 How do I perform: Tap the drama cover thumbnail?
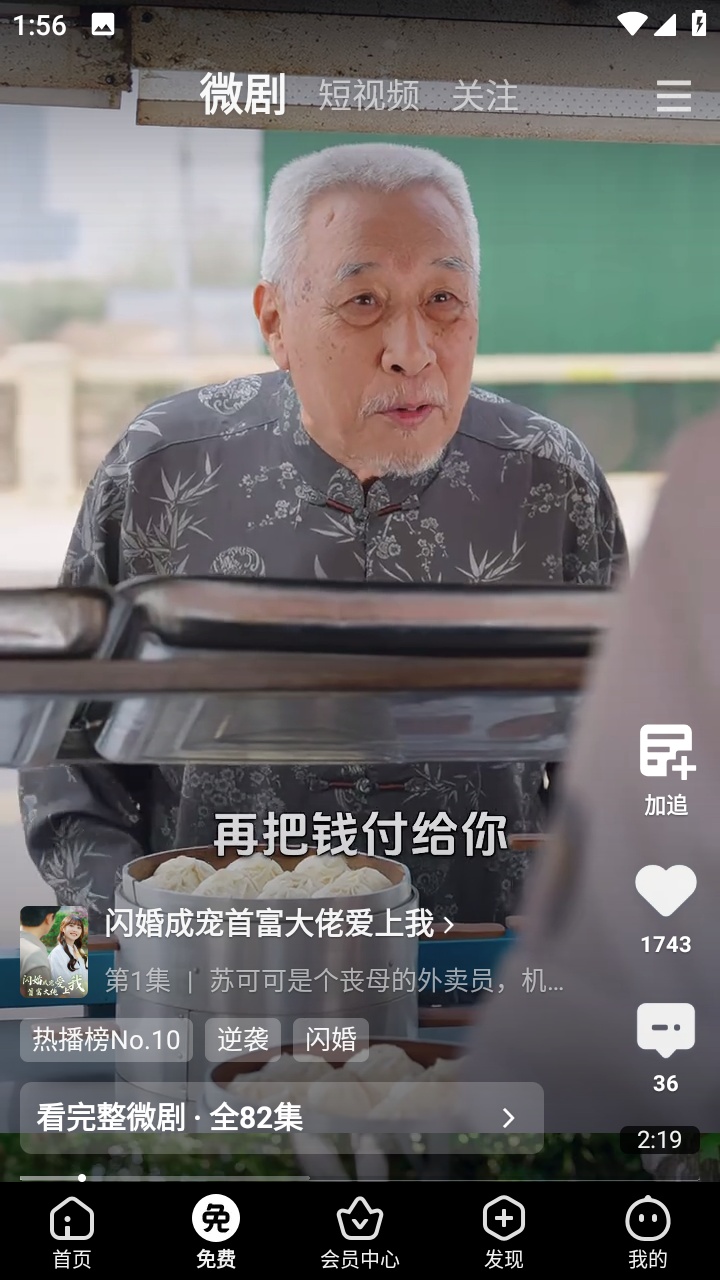pyautogui.click(x=54, y=952)
